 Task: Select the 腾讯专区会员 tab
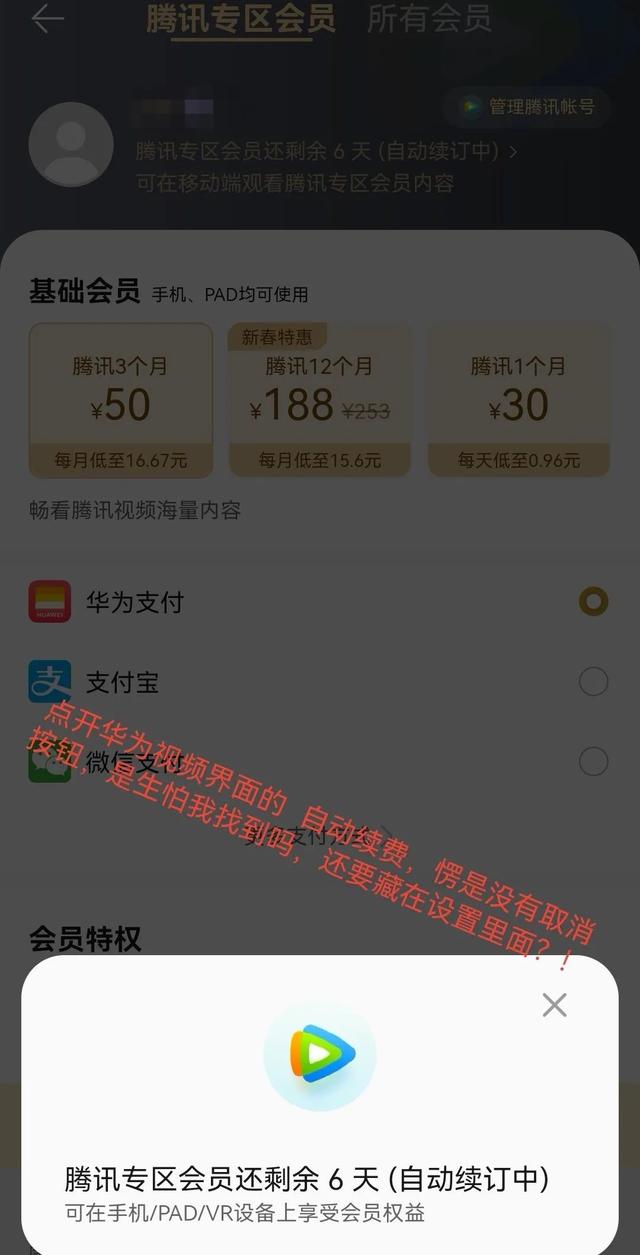coord(240,19)
